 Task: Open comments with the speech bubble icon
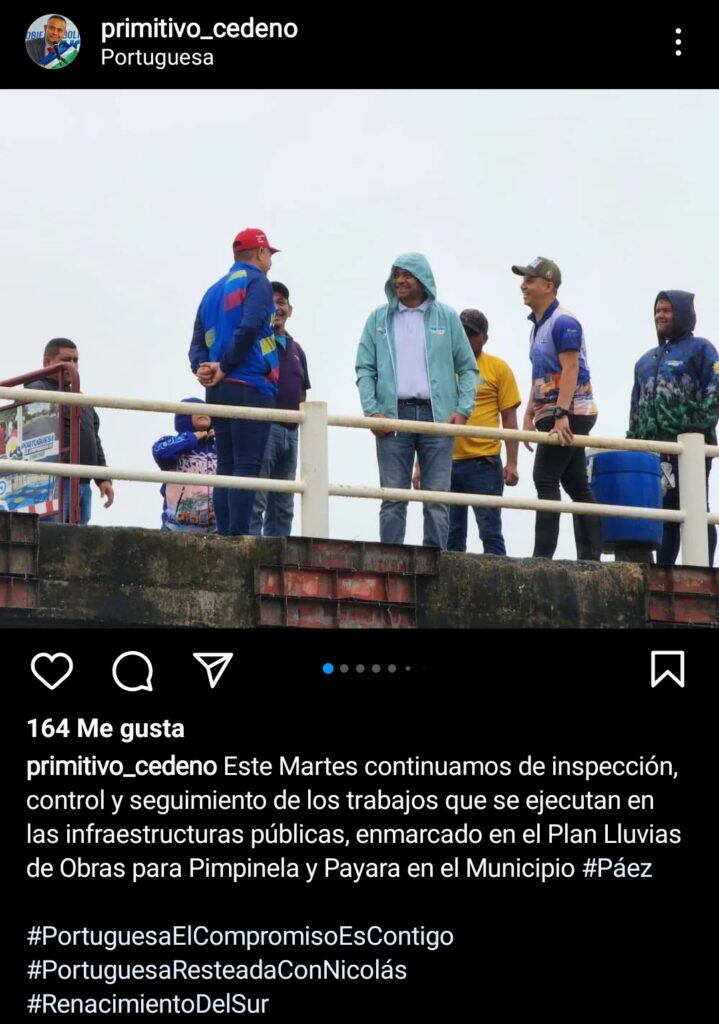click(x=132, y=670)
